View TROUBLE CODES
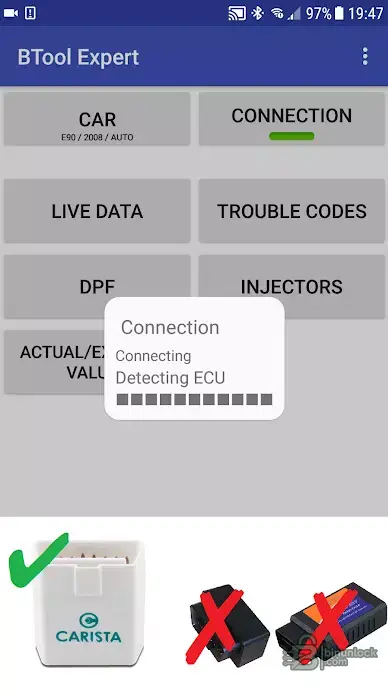Screen dimensions: 388x693 click(292, 211)
